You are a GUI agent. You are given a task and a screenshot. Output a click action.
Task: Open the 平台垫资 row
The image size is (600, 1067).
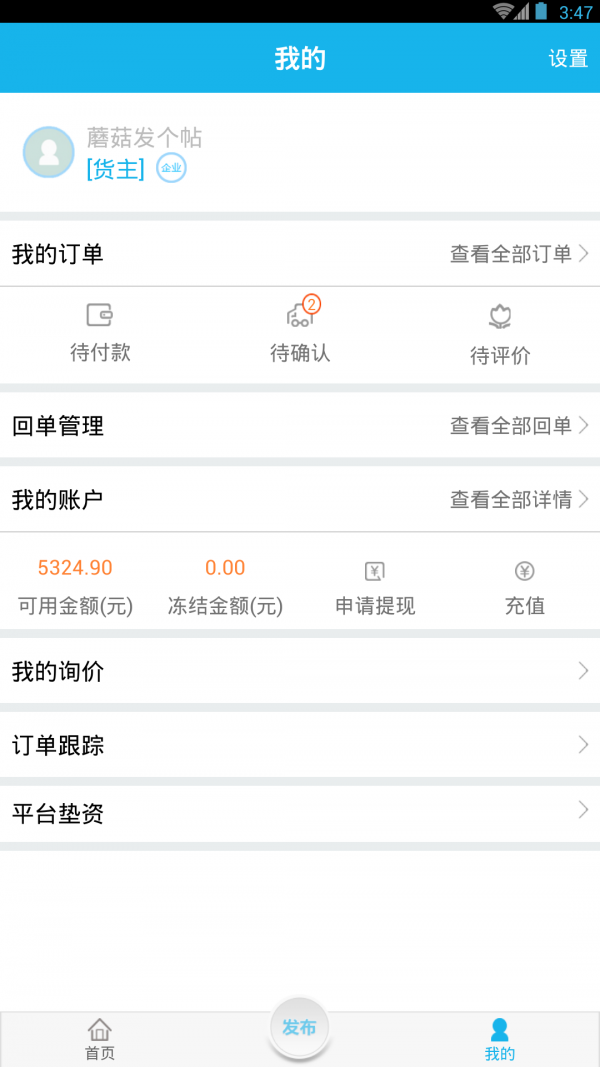(x=300, y=812)
